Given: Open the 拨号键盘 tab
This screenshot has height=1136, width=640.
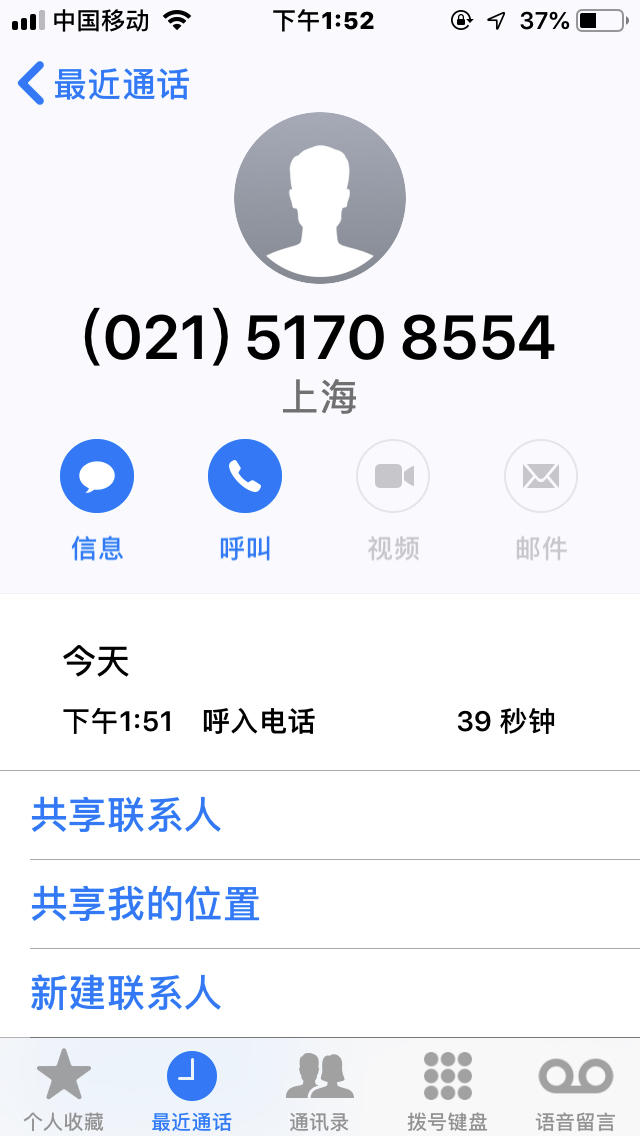Looking at the screenshot, I should (447, 1090).
